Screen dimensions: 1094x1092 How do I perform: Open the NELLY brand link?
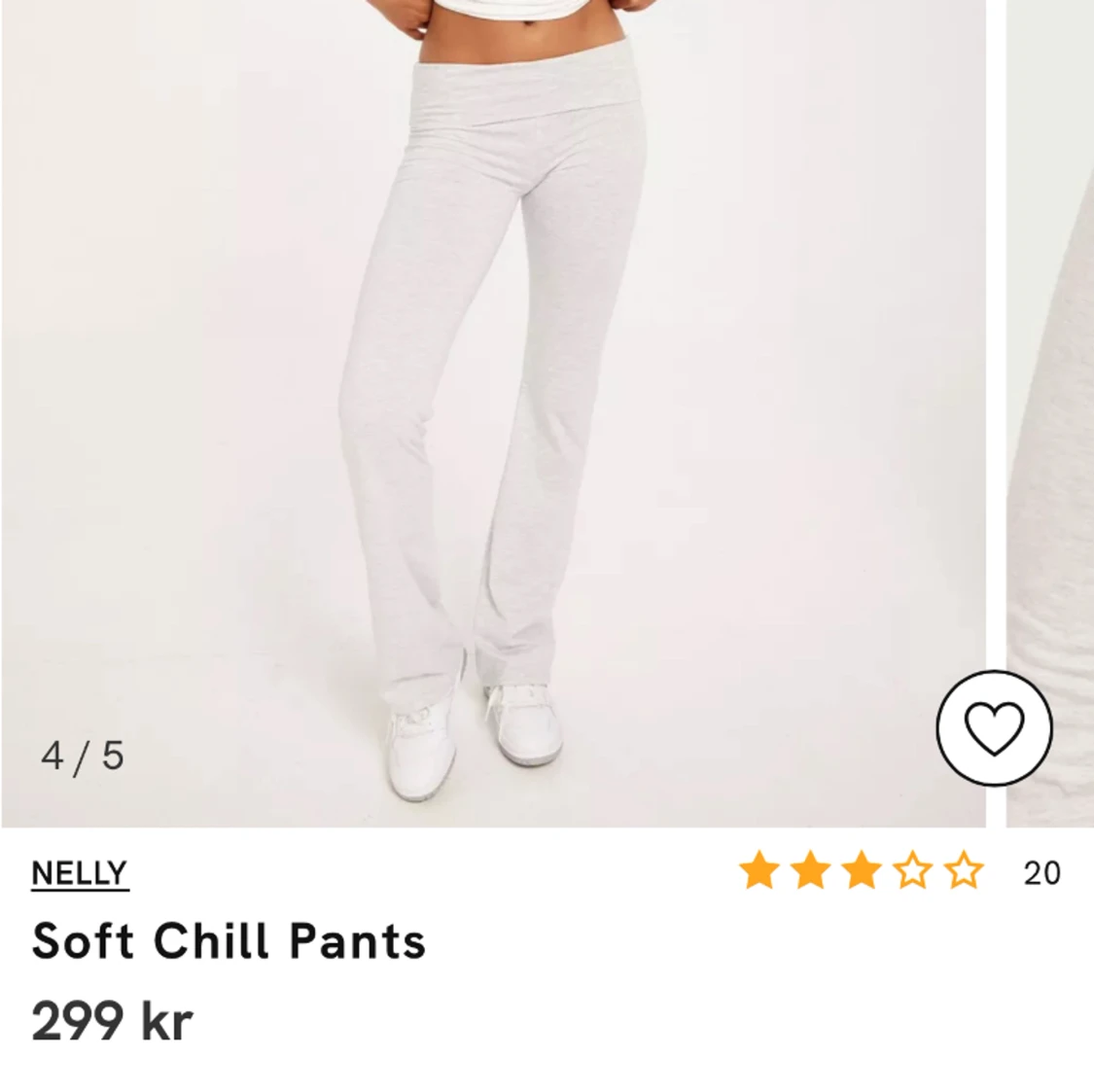(x=80, y=872)
